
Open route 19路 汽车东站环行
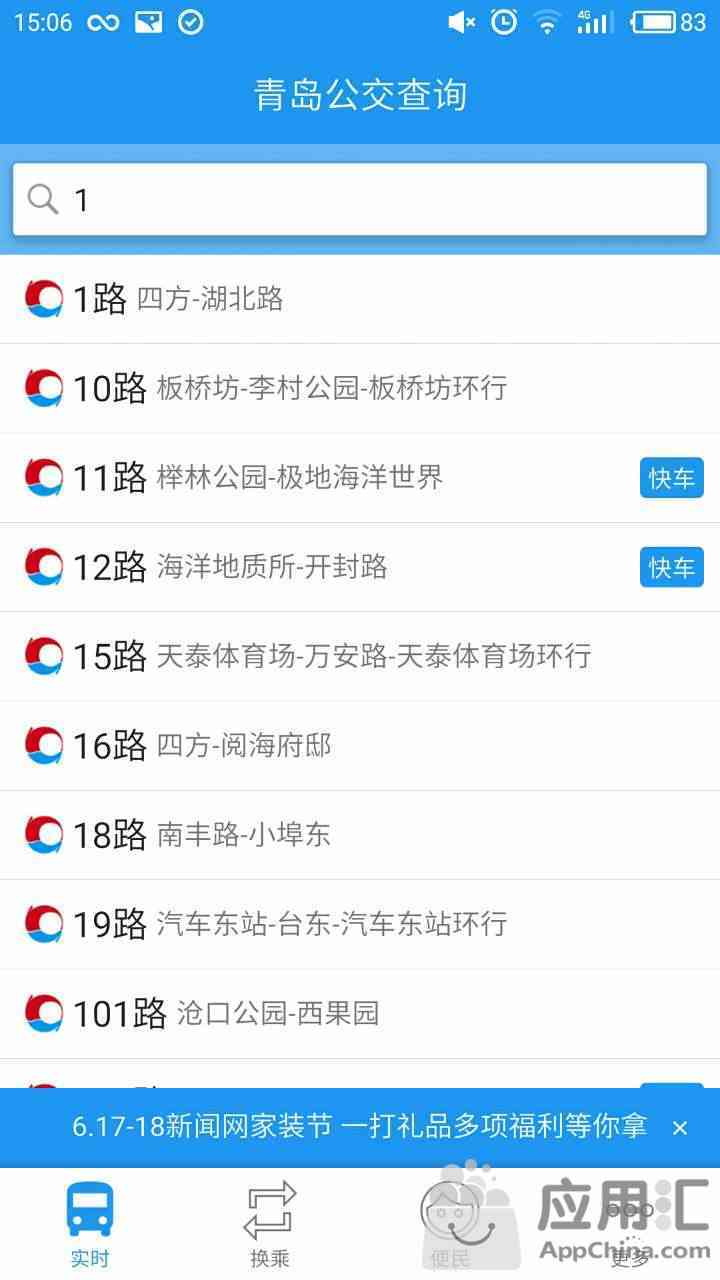(x=360, y=924)
